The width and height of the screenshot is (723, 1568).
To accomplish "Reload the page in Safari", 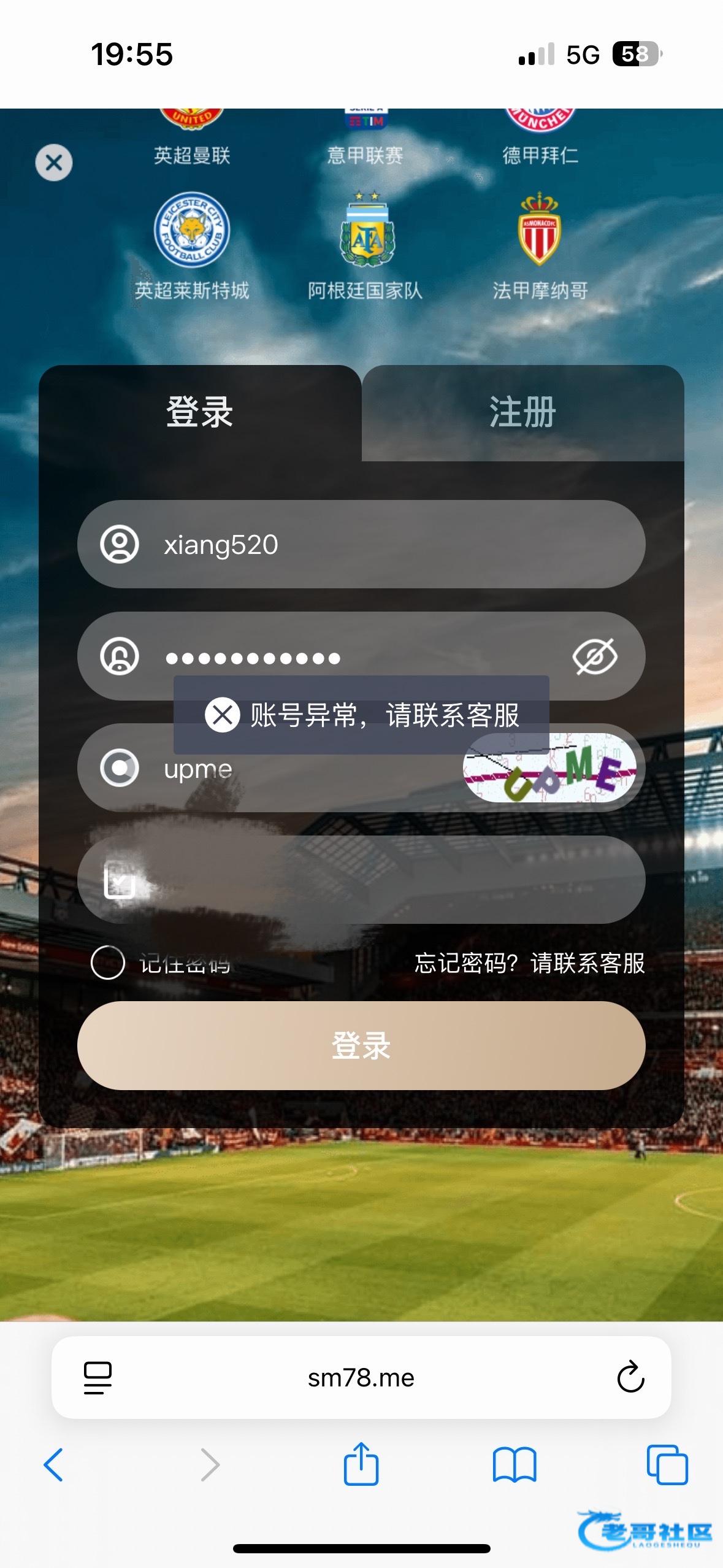I will pyautogui.click(x=630, y=1378).
